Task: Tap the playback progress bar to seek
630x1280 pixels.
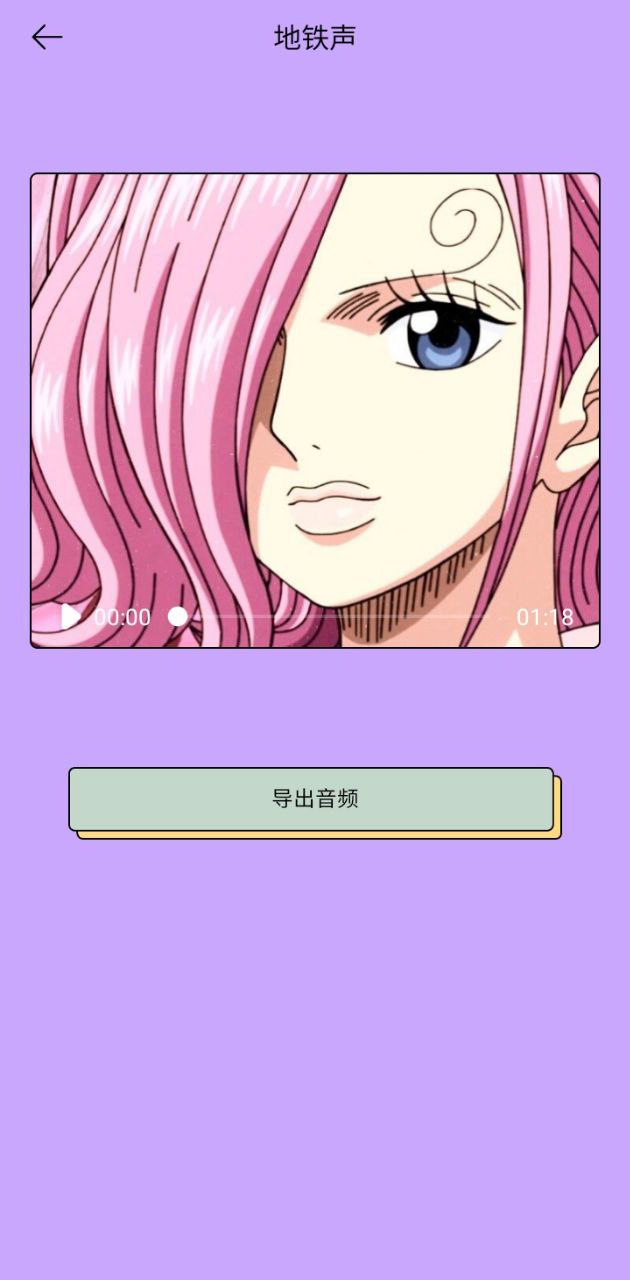Action: point(340,616)
